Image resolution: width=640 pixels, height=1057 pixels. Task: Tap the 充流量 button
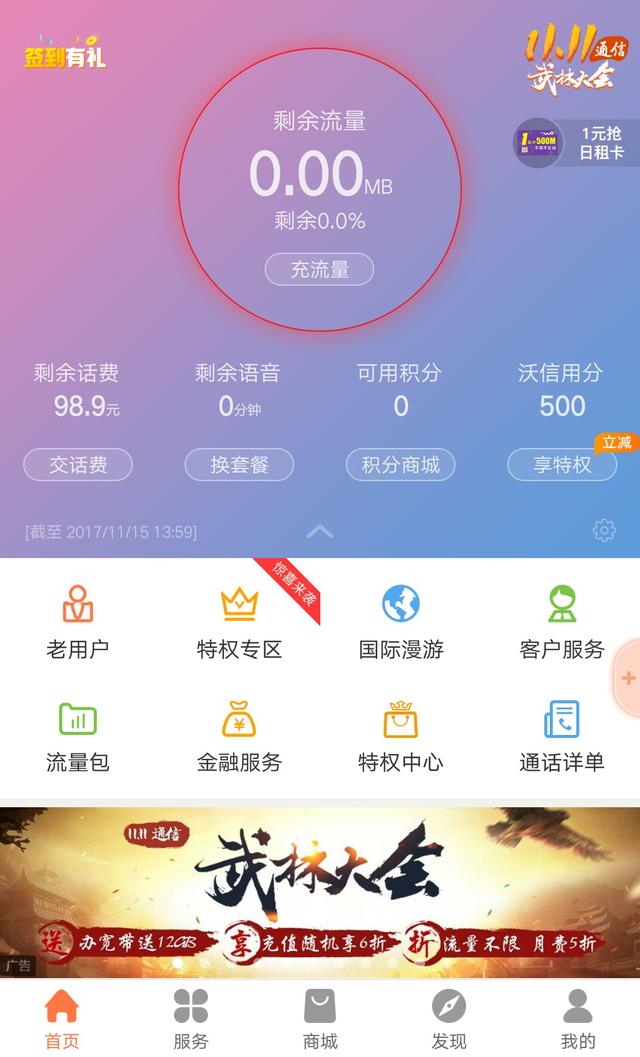[319, 269]
